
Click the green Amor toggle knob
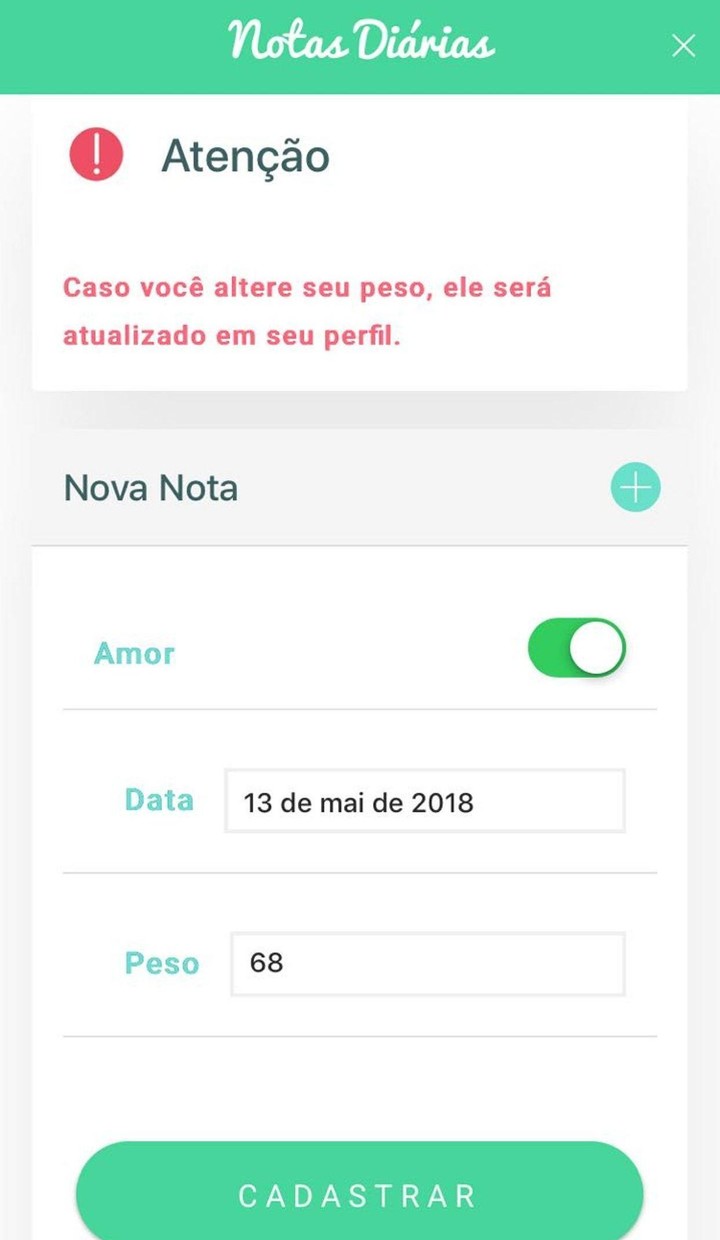596,647
